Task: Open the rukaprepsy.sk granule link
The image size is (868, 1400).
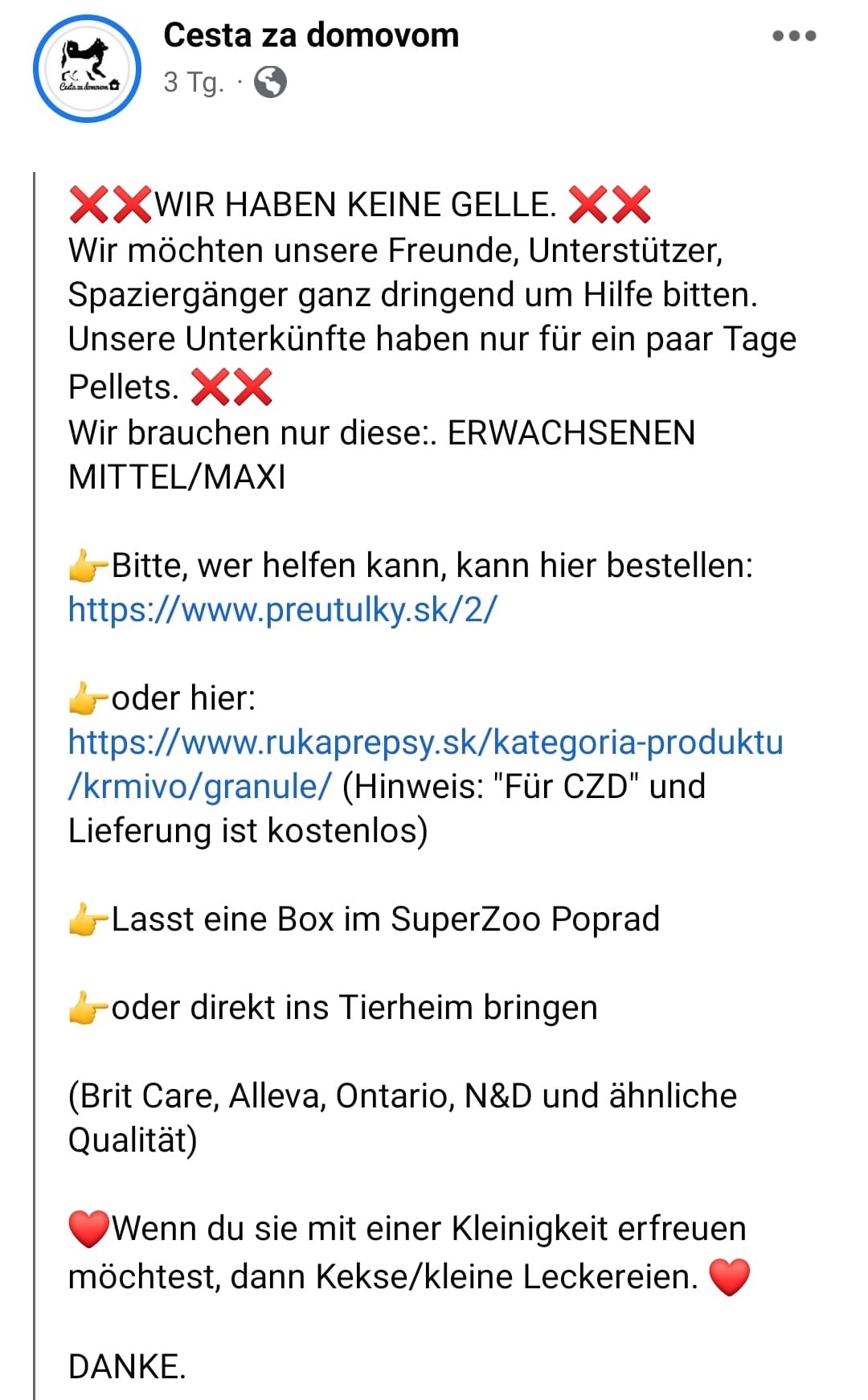Action: pyautogui.click(x=425, y=743)
